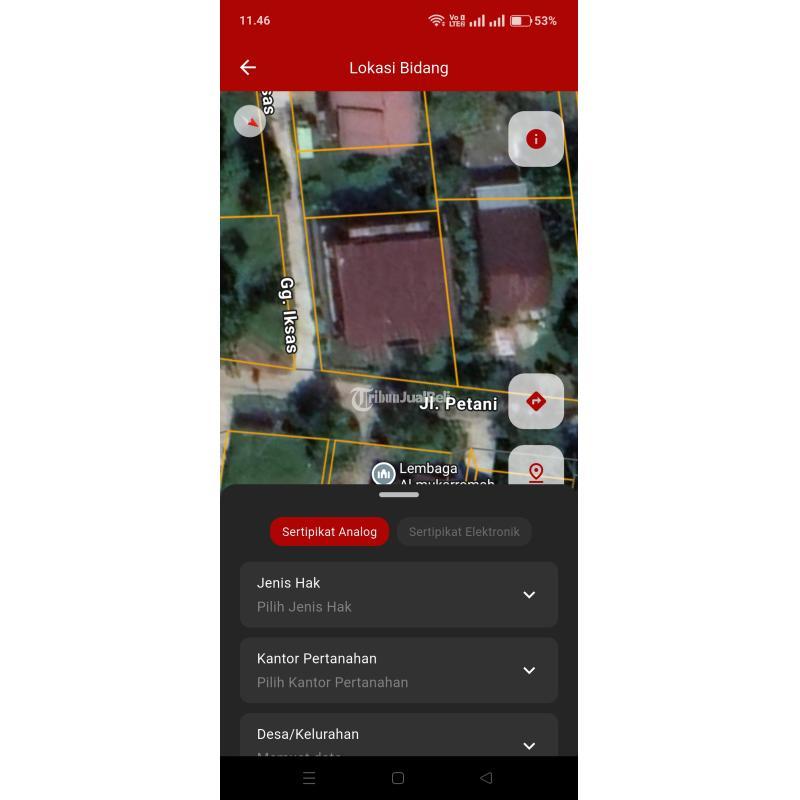Open the Desa/Kelurahan dropdown

click(x=398, y=738)
